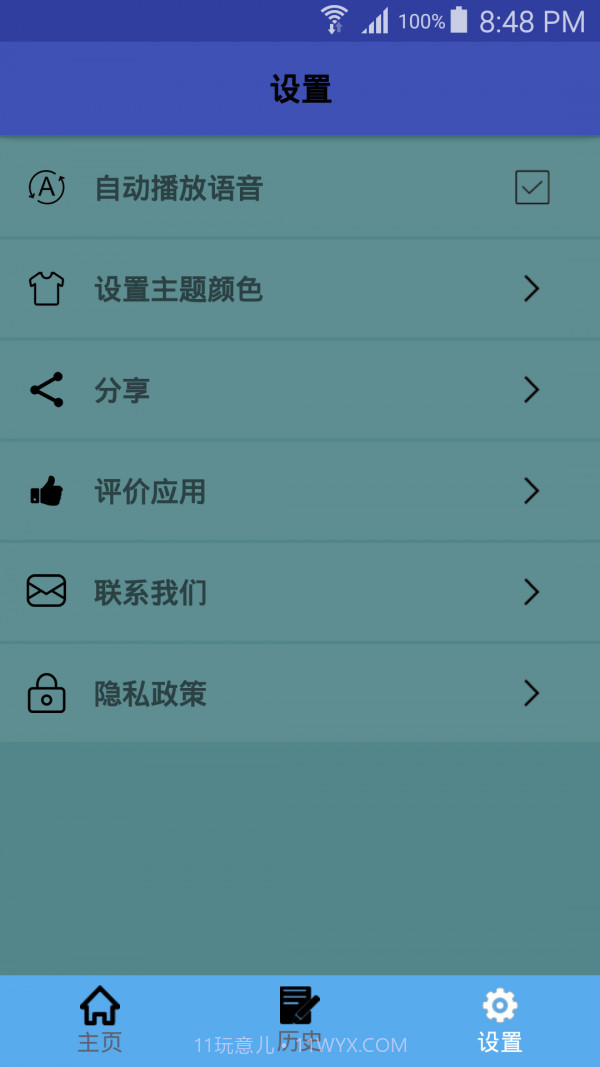View the 隐私政策 privacy policy
Viewport: 600px width, 1067px height.
click(x=300, y=693)
